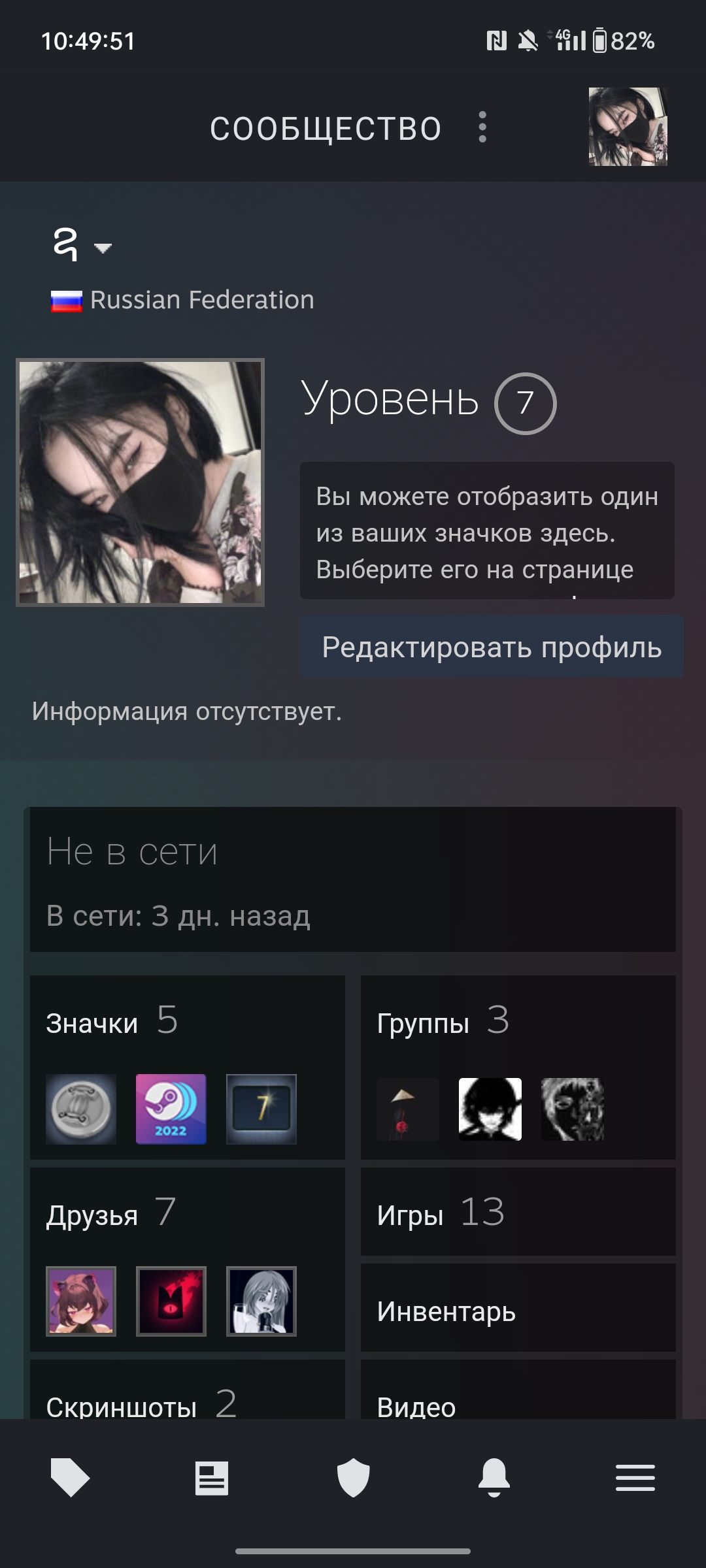The height and width of the screenshot is (1568, 706).
Task: Open the hamburger menu tab
Action: (635, 1478)
